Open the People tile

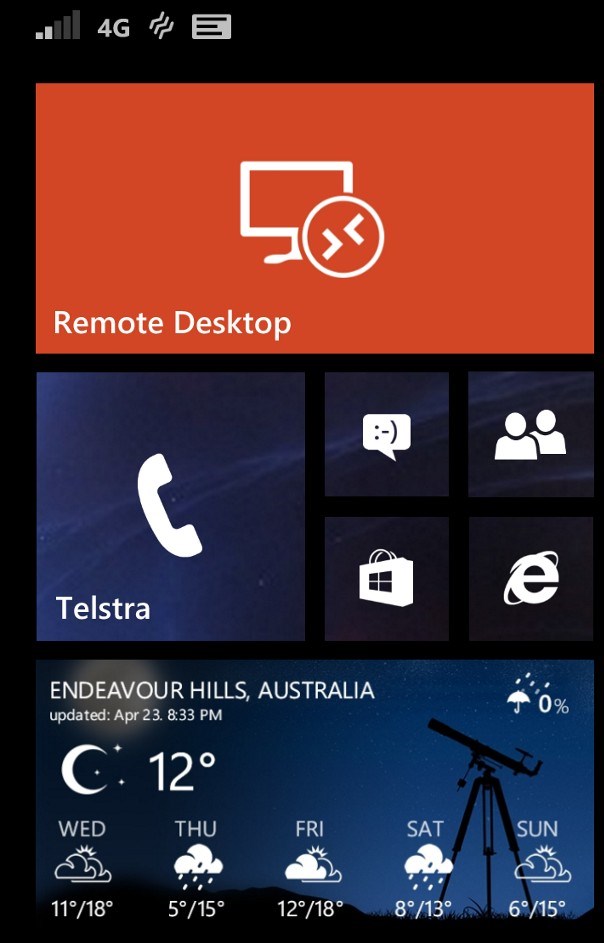(x=530, y=435)
